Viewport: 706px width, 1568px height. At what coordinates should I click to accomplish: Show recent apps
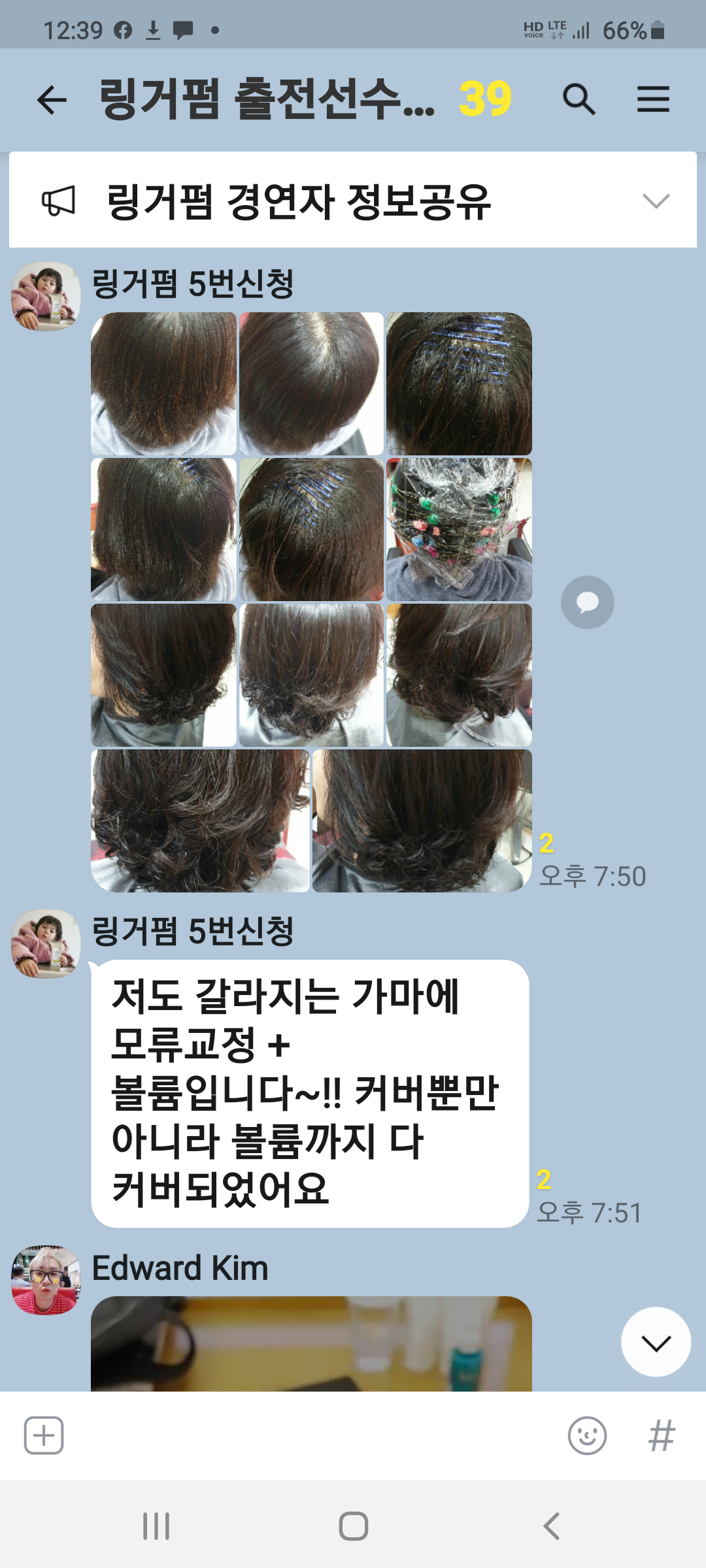156,1527
